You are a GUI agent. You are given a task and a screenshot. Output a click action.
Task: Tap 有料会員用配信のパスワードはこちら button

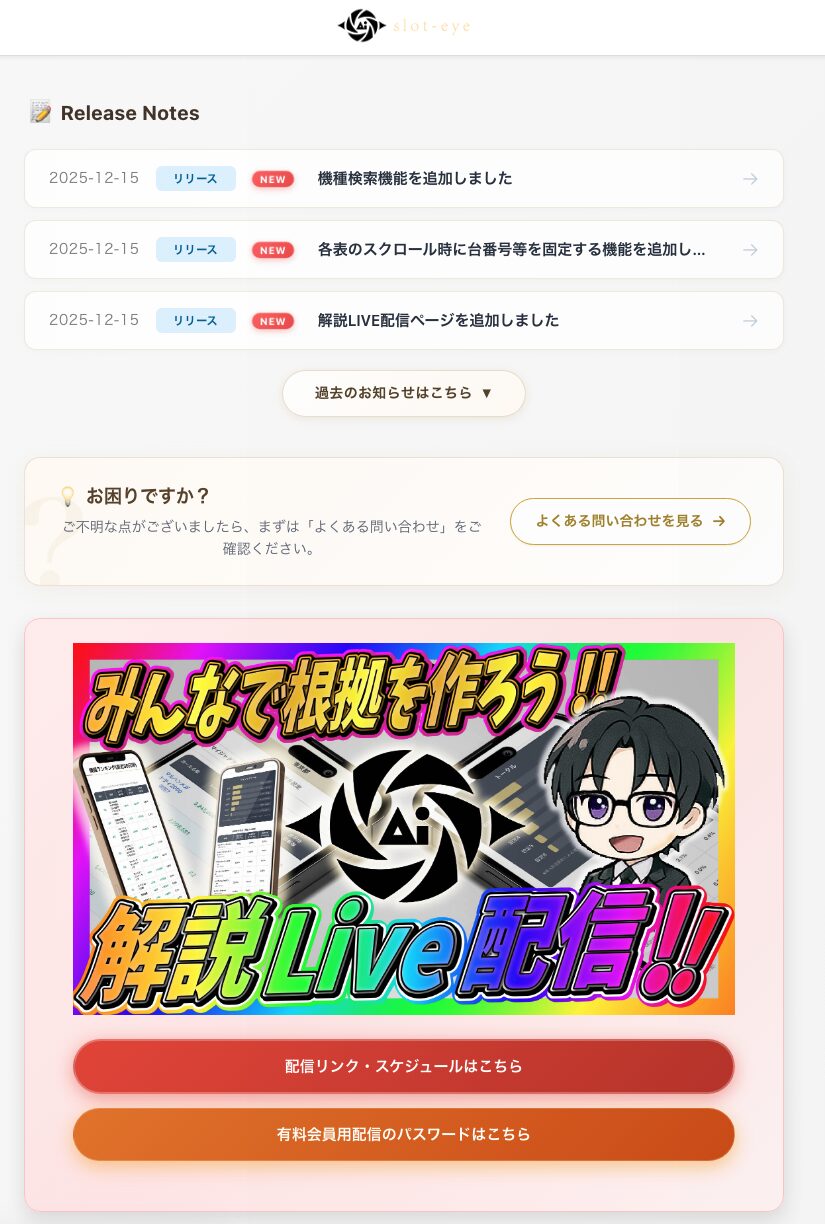coord(403,1134)
